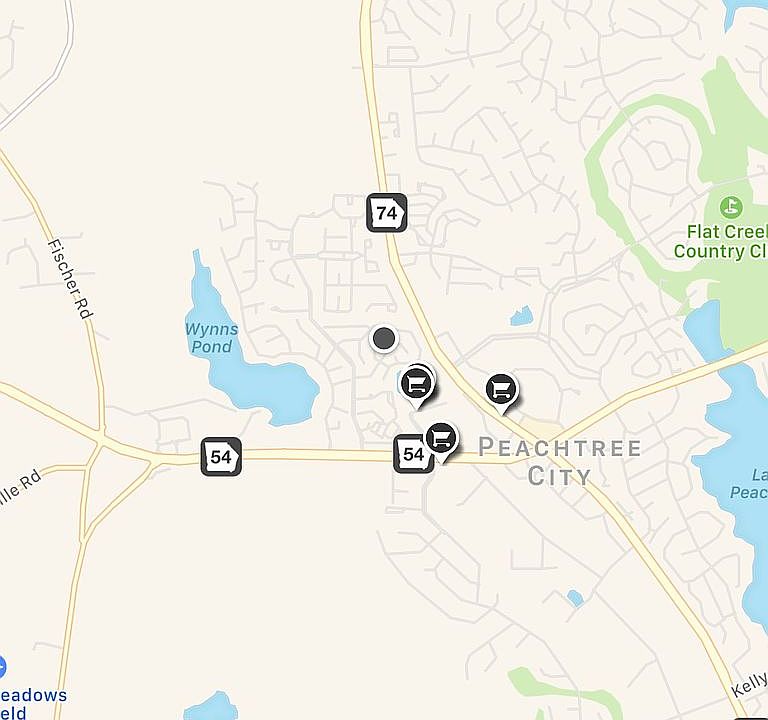
Task: Select the shopping cart pin beside the 54 shield
Action: coord(441,438)
